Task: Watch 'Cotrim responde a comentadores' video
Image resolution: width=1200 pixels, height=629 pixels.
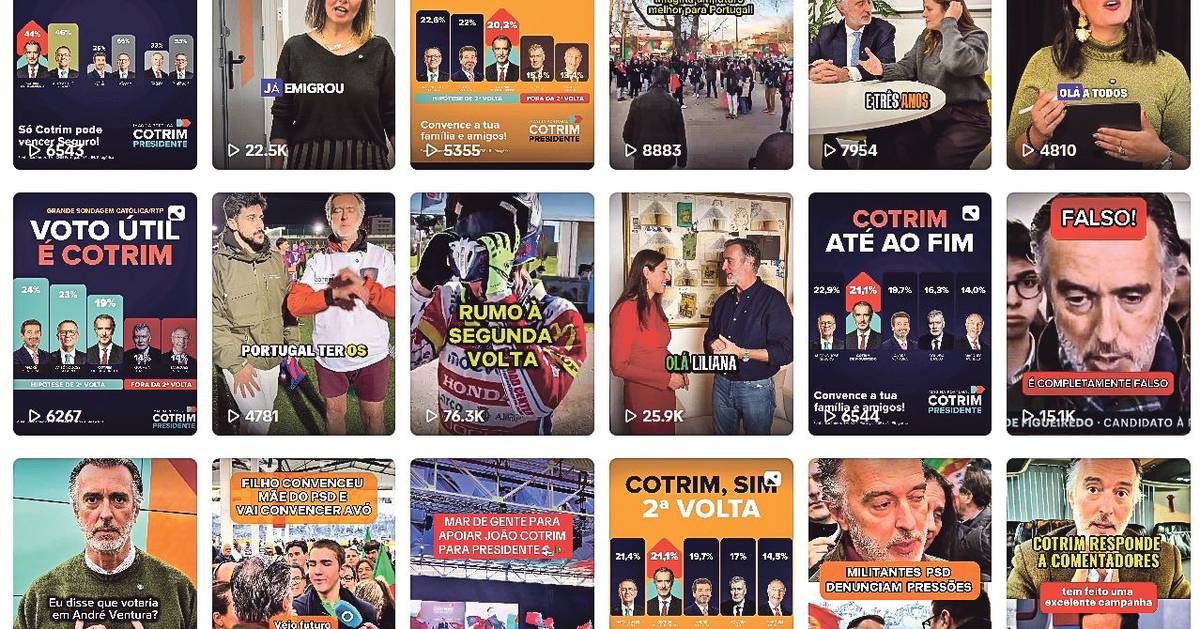Action: click(x=1098, y=543)
